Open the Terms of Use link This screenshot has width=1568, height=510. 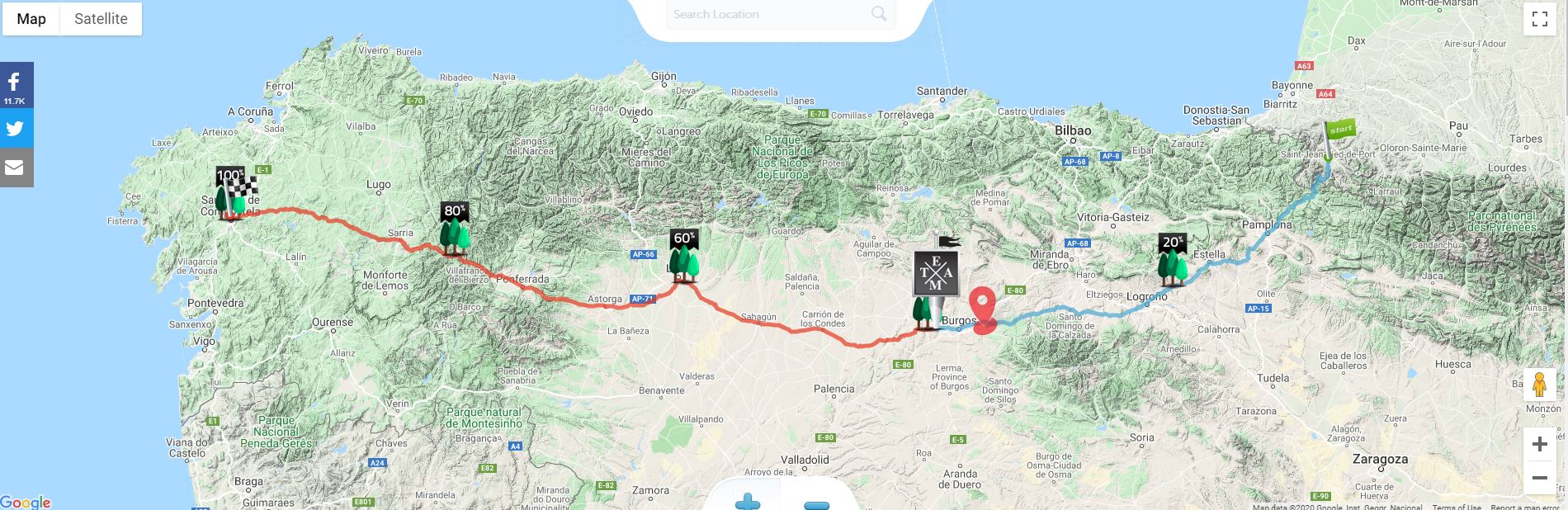tap(1457, 506)
